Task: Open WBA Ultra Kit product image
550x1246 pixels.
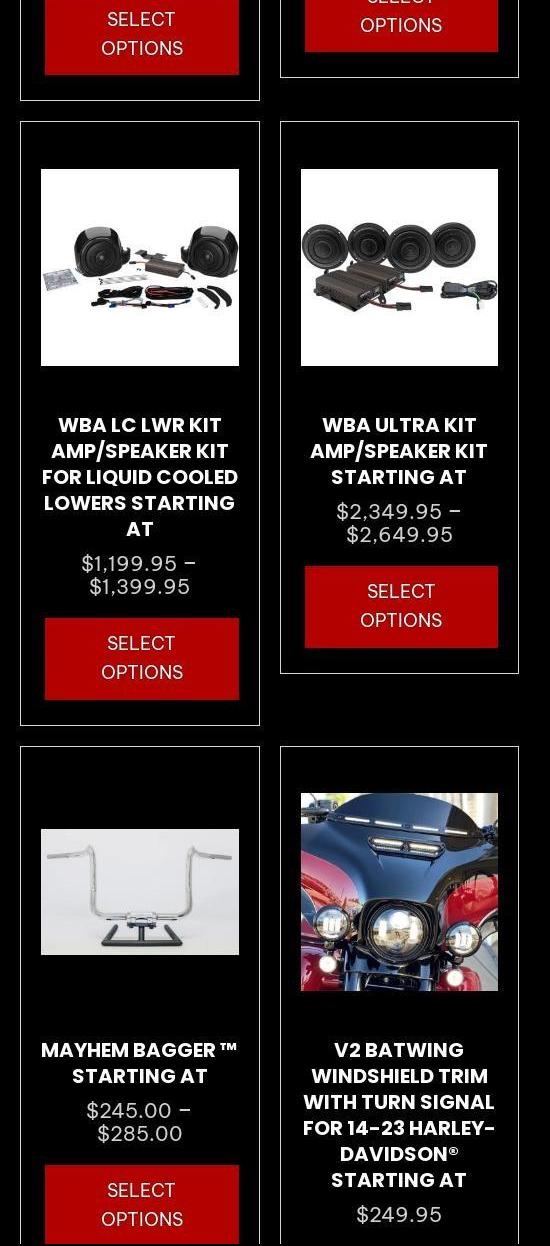Action: click(x=399, y=267)
